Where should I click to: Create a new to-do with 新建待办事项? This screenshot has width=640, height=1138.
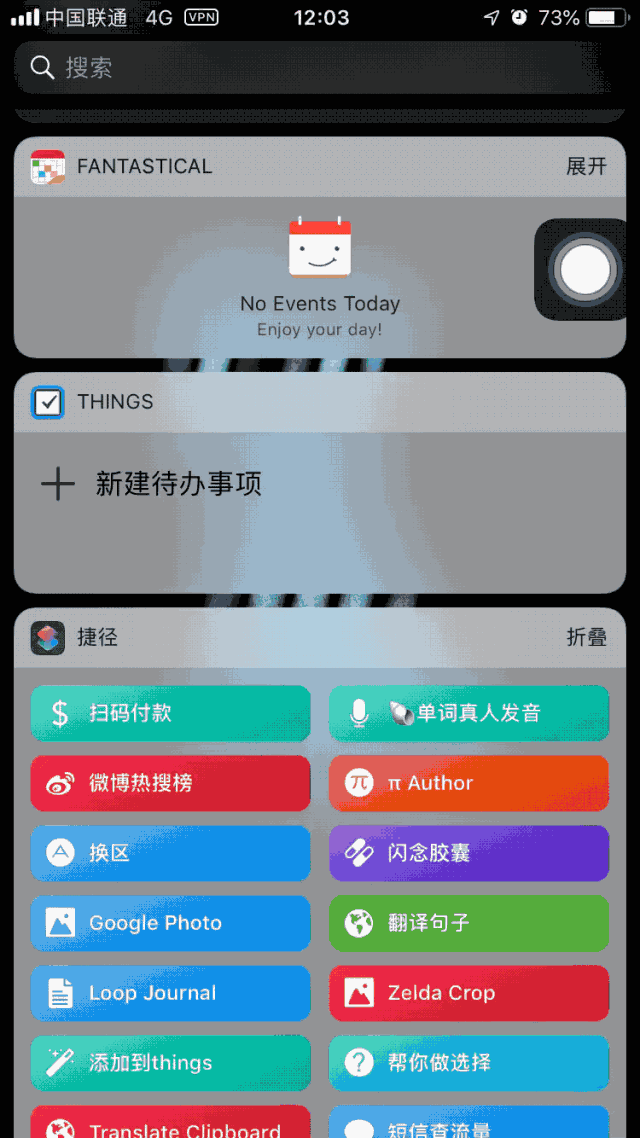click(x=178, y=485)
